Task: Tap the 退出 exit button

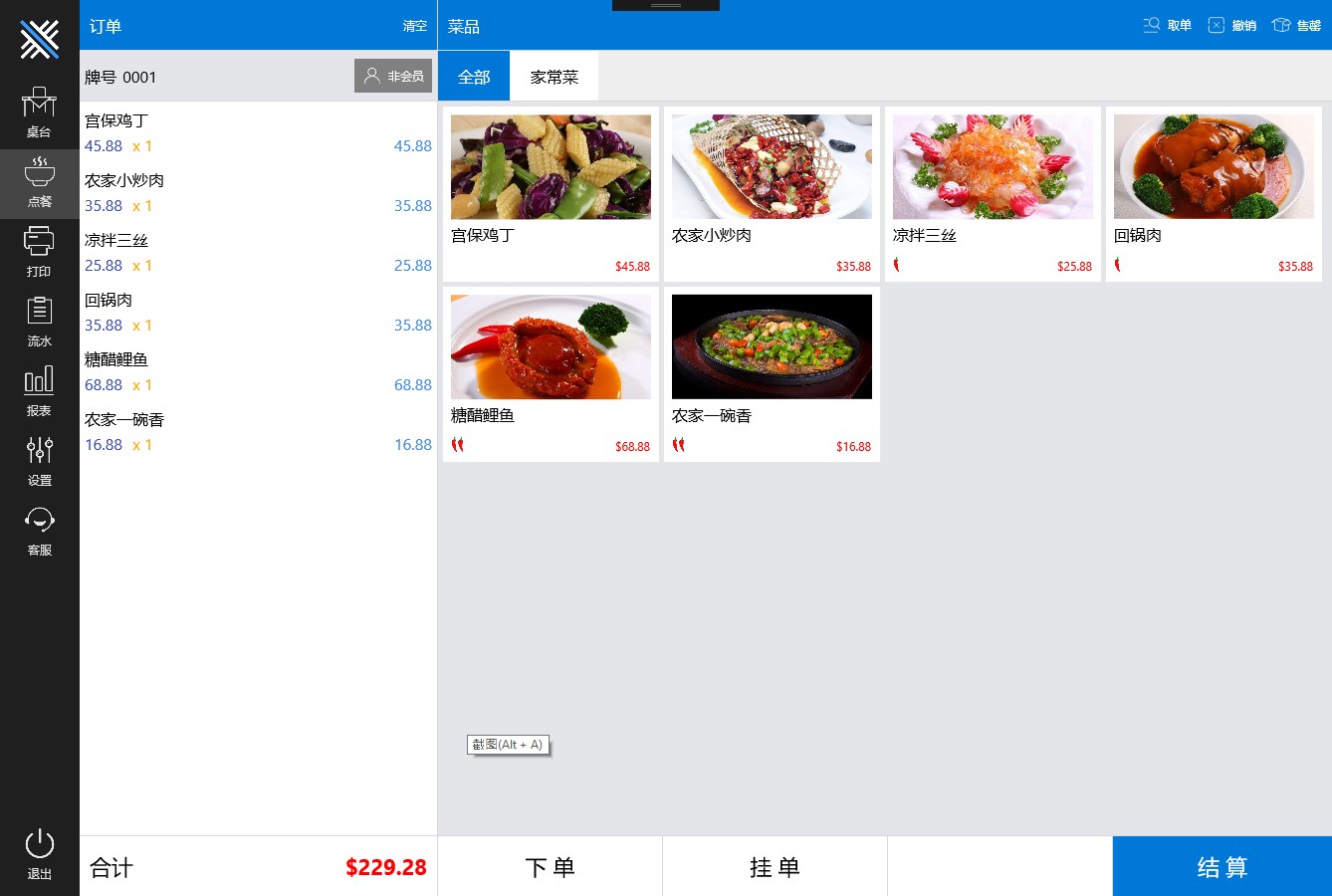Action: (x=39, y=854)
